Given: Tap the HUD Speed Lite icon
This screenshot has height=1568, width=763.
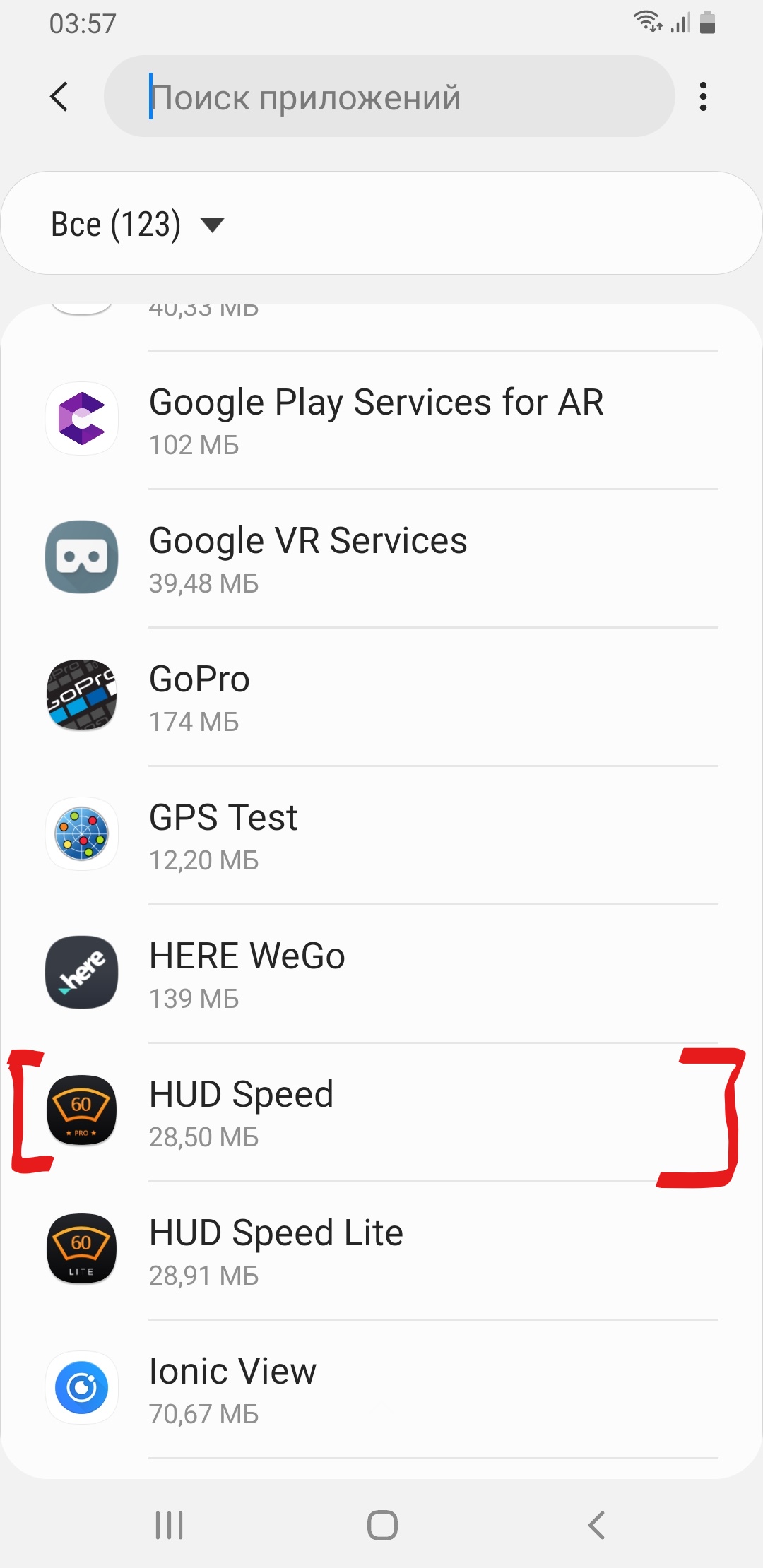Looking at the screenshot, I should (81, 1249).
